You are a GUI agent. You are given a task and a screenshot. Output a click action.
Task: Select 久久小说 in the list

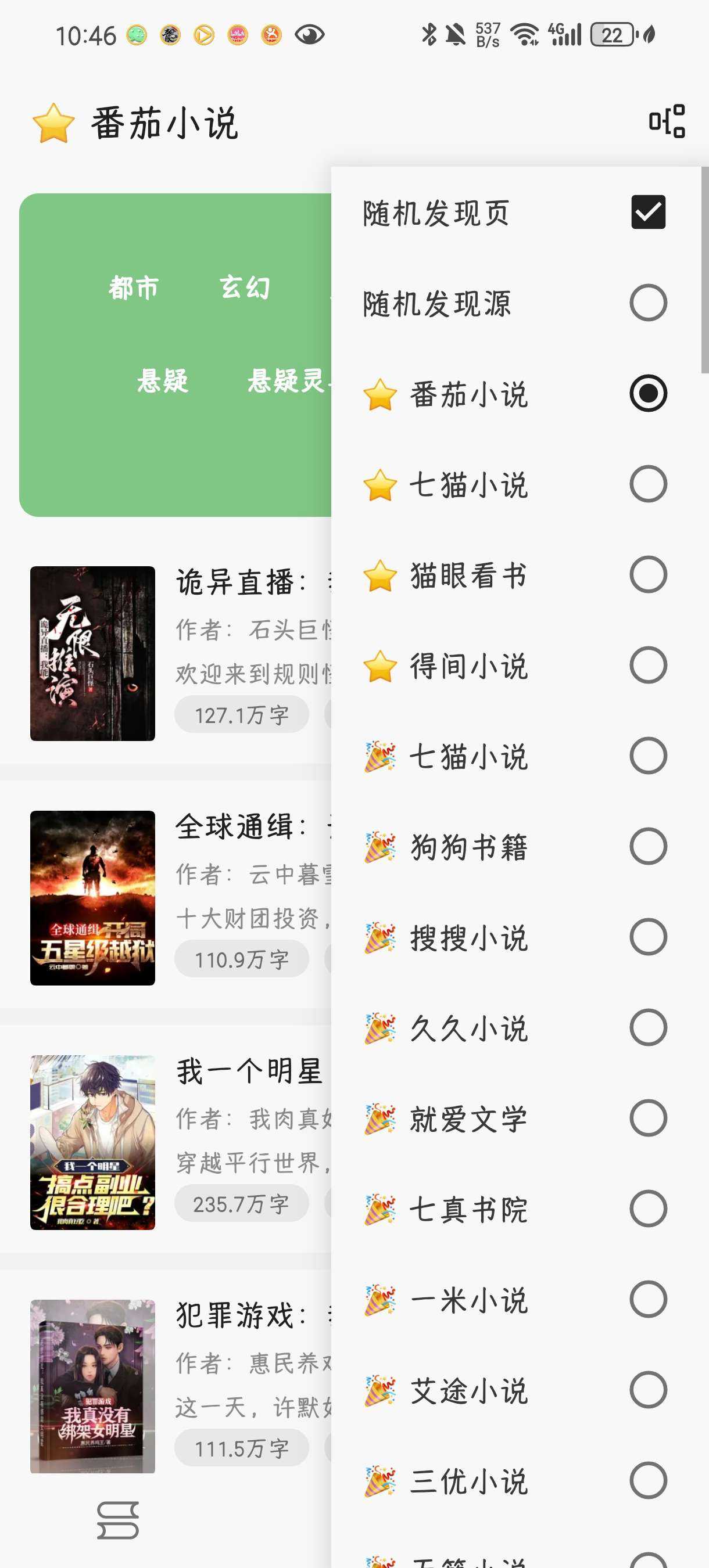[x=647, y=1027]
